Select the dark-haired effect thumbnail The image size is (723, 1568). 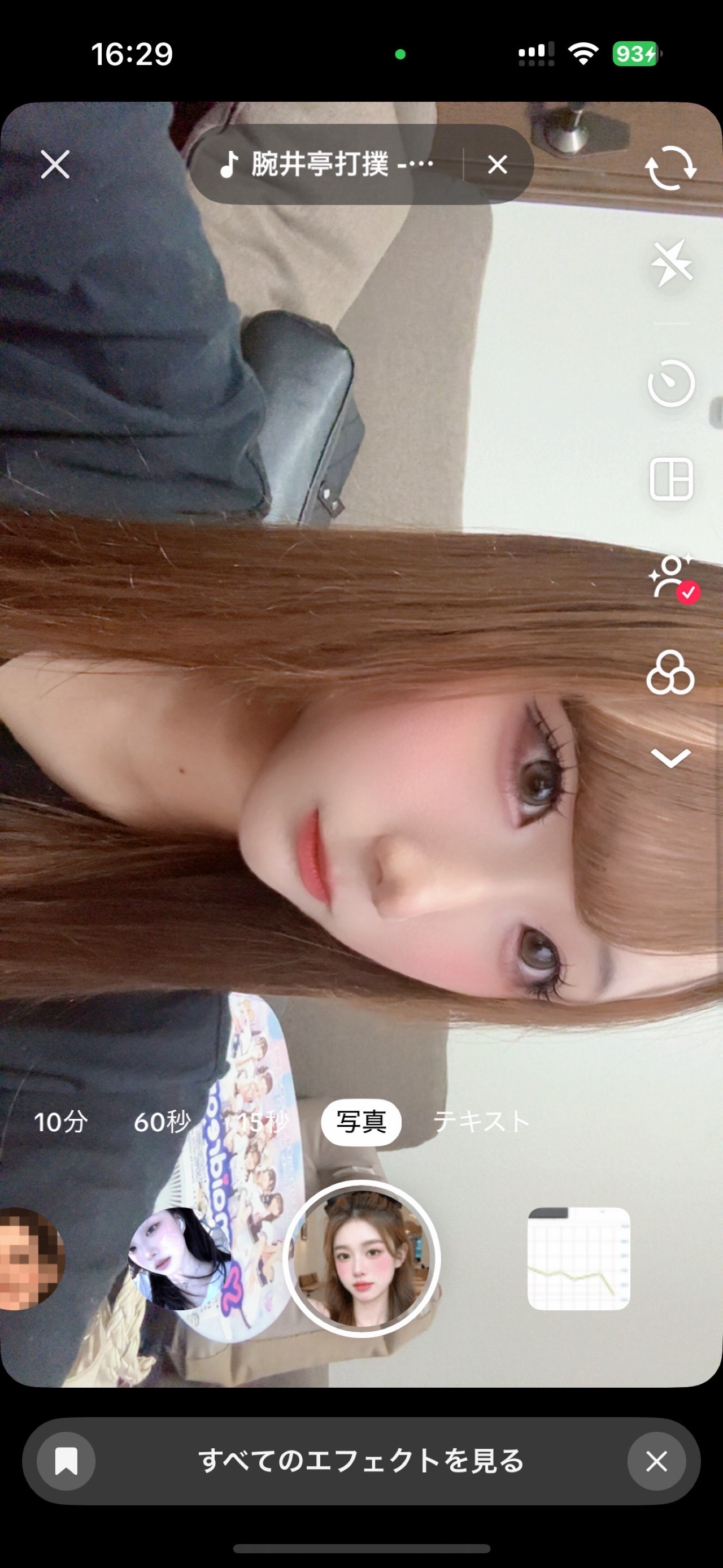pos(180,1259)
